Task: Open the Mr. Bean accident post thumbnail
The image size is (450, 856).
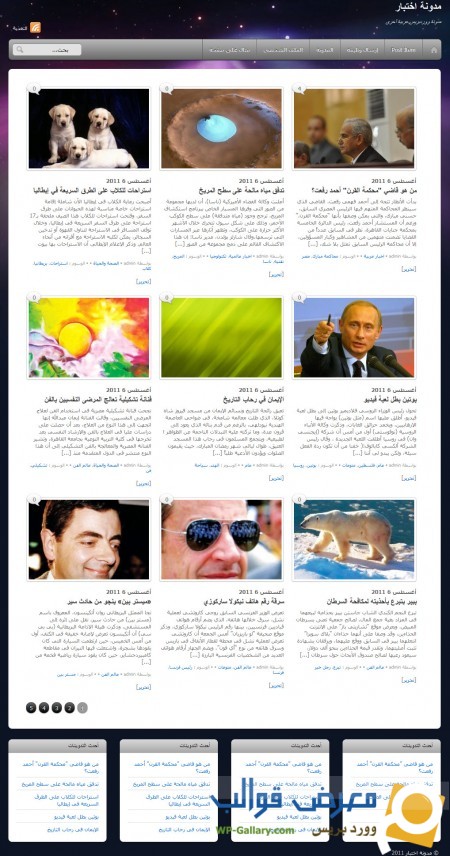Action: point(88,539)
